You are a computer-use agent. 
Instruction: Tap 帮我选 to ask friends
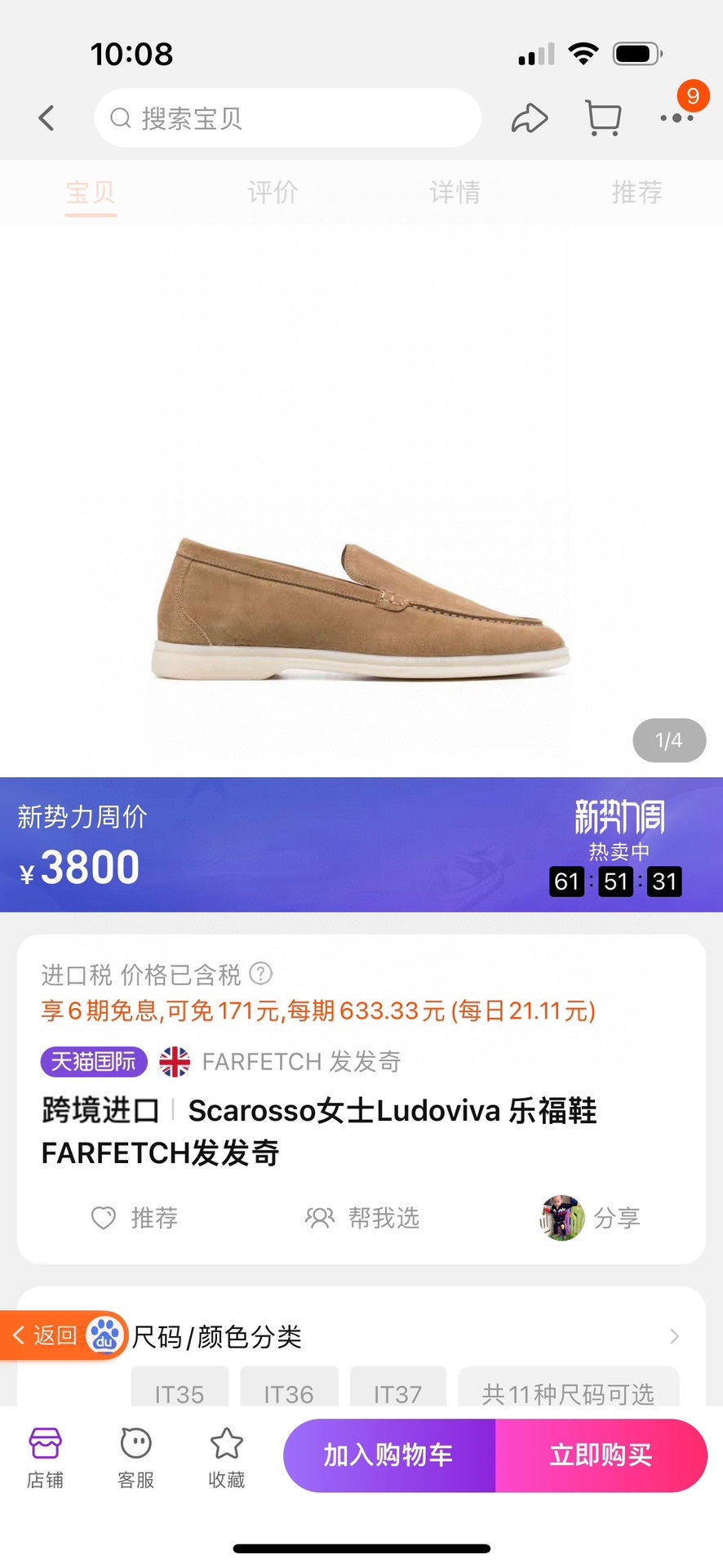(x=362, y=1218)
